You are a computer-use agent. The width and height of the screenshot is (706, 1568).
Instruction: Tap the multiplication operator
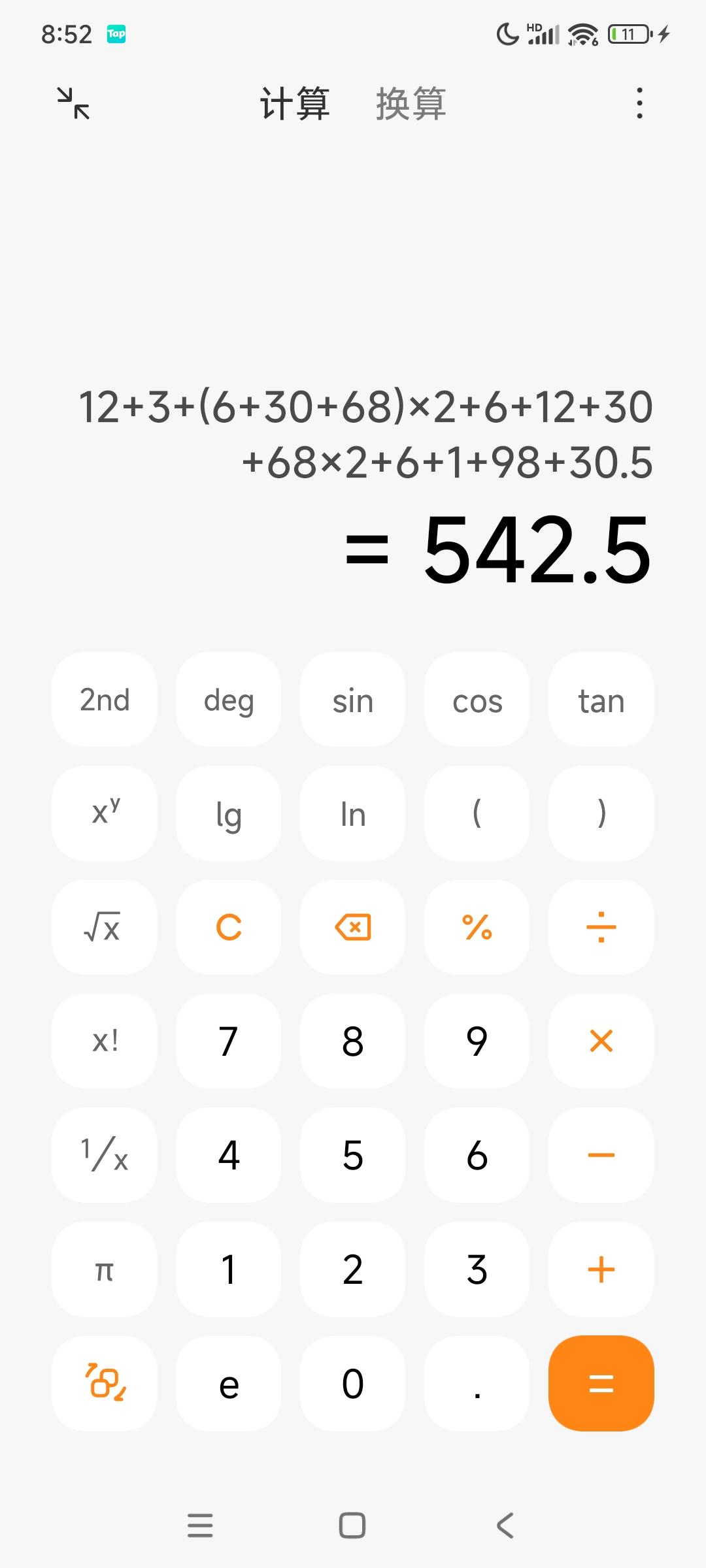pos(601,1041)
